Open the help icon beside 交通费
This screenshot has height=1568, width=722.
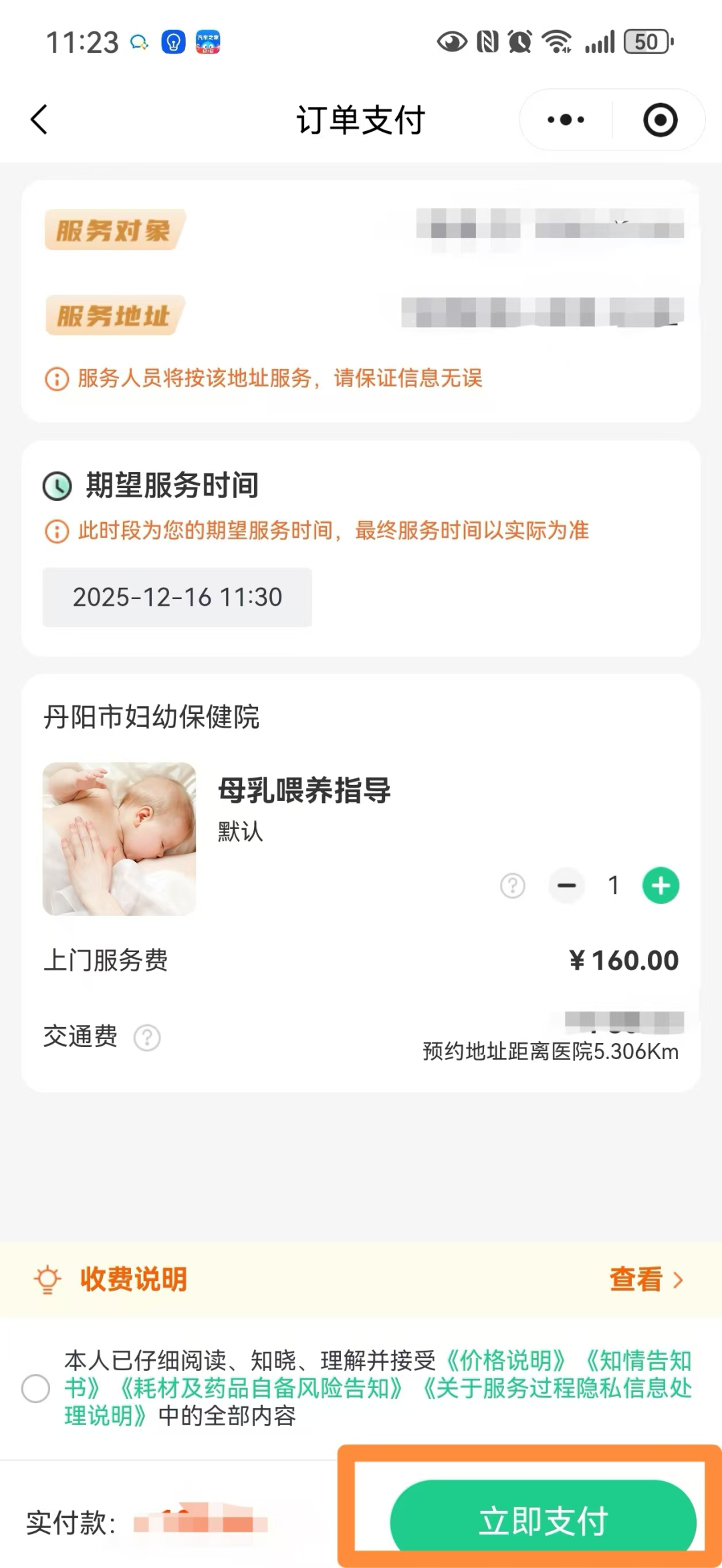point(147,1038)
